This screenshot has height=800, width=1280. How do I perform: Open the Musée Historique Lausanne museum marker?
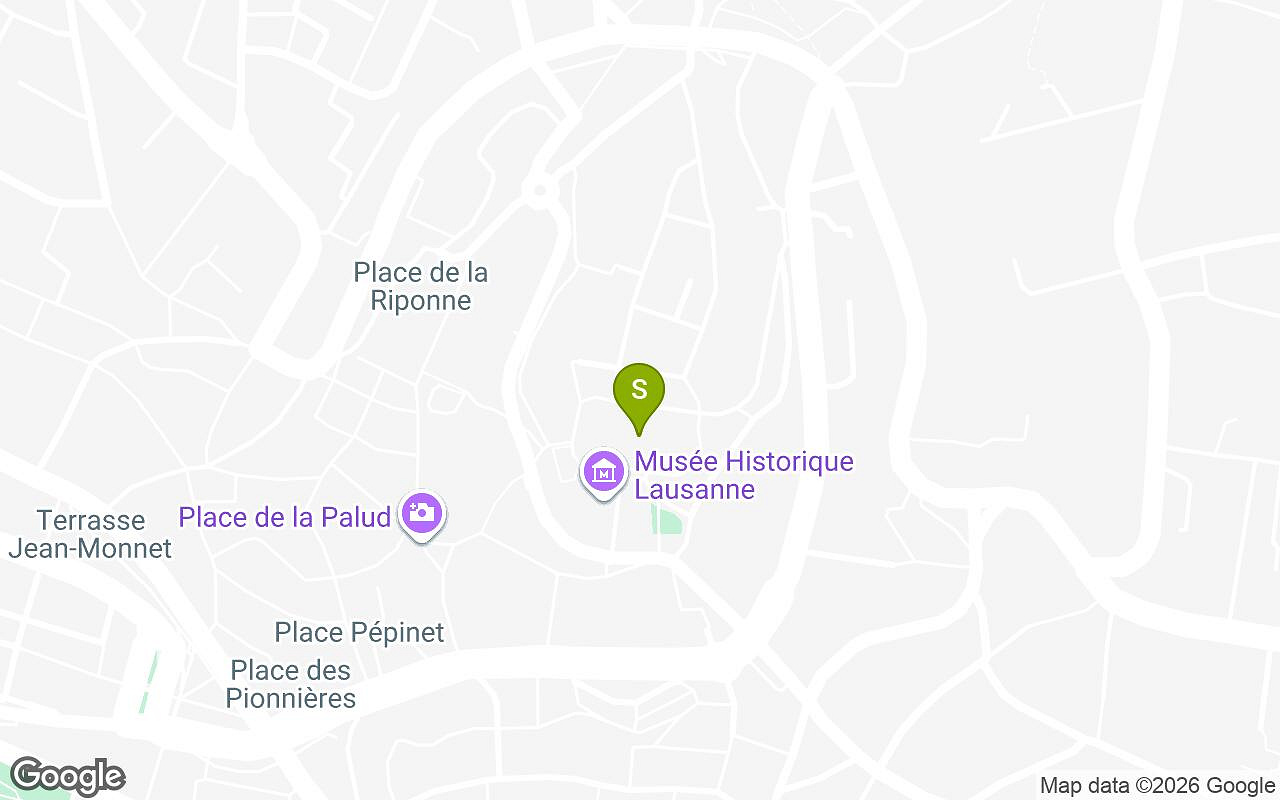(x=604, y=470)
